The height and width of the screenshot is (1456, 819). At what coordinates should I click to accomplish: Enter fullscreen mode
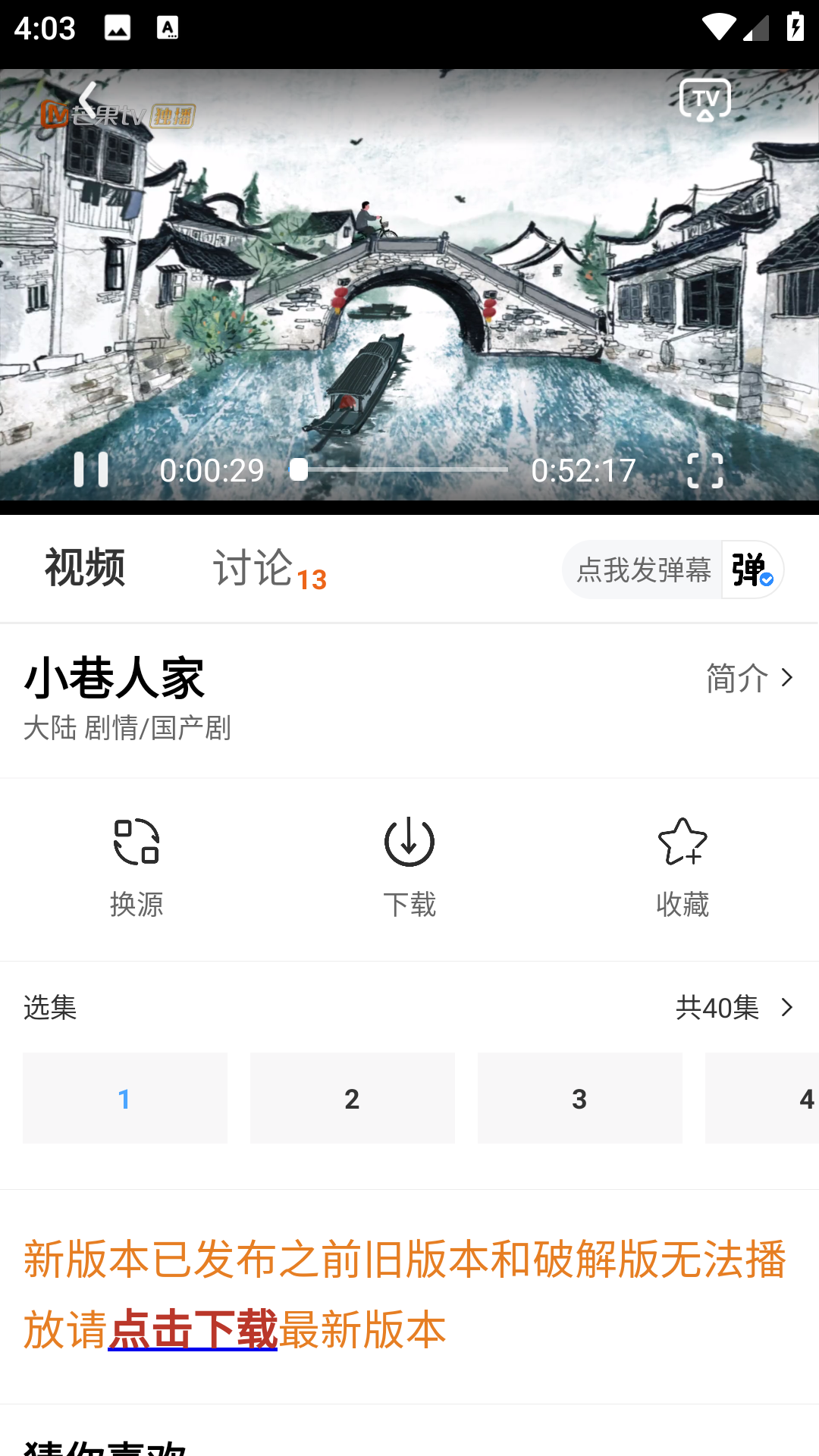click(704, 470)
